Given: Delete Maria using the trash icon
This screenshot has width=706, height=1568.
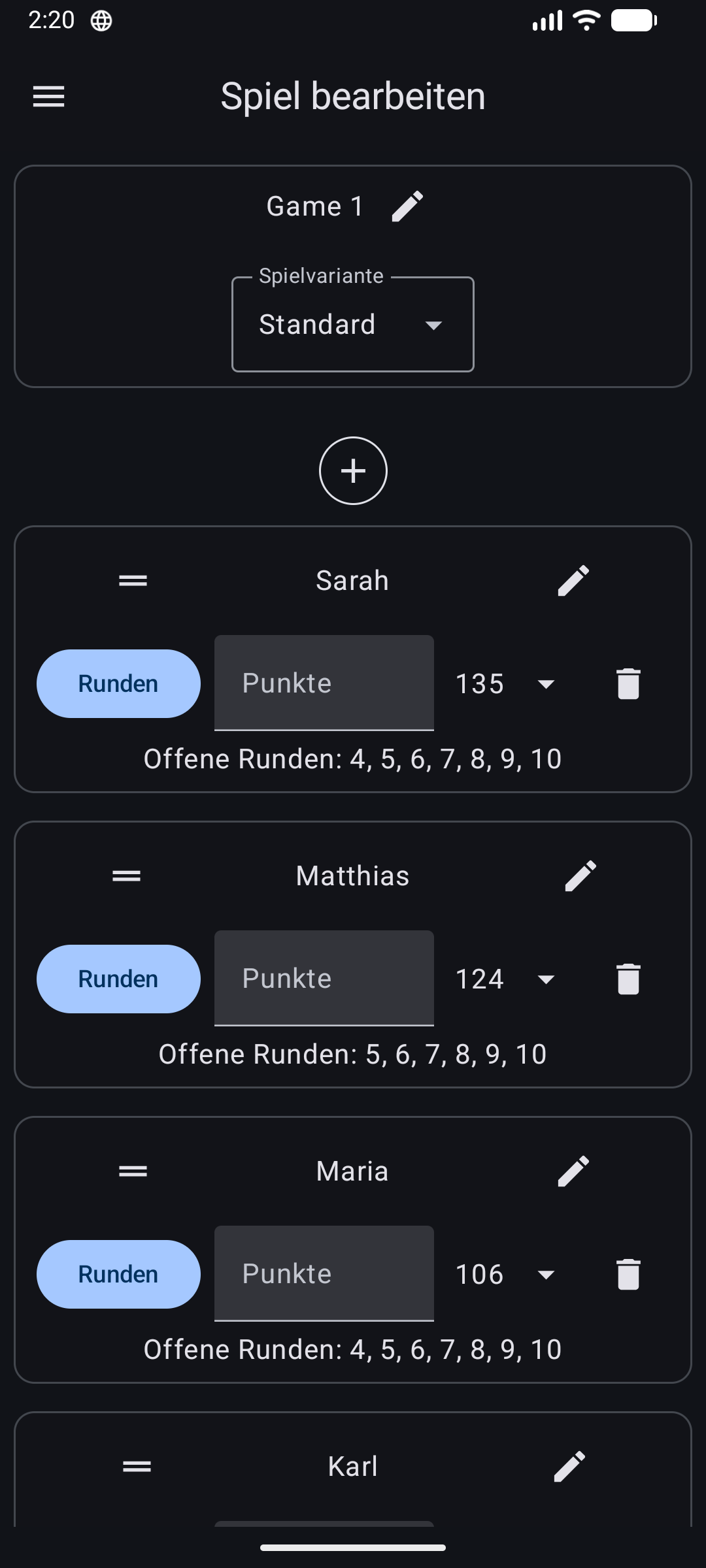Looking at the screenshot, I should click(x=628, y=1275).
